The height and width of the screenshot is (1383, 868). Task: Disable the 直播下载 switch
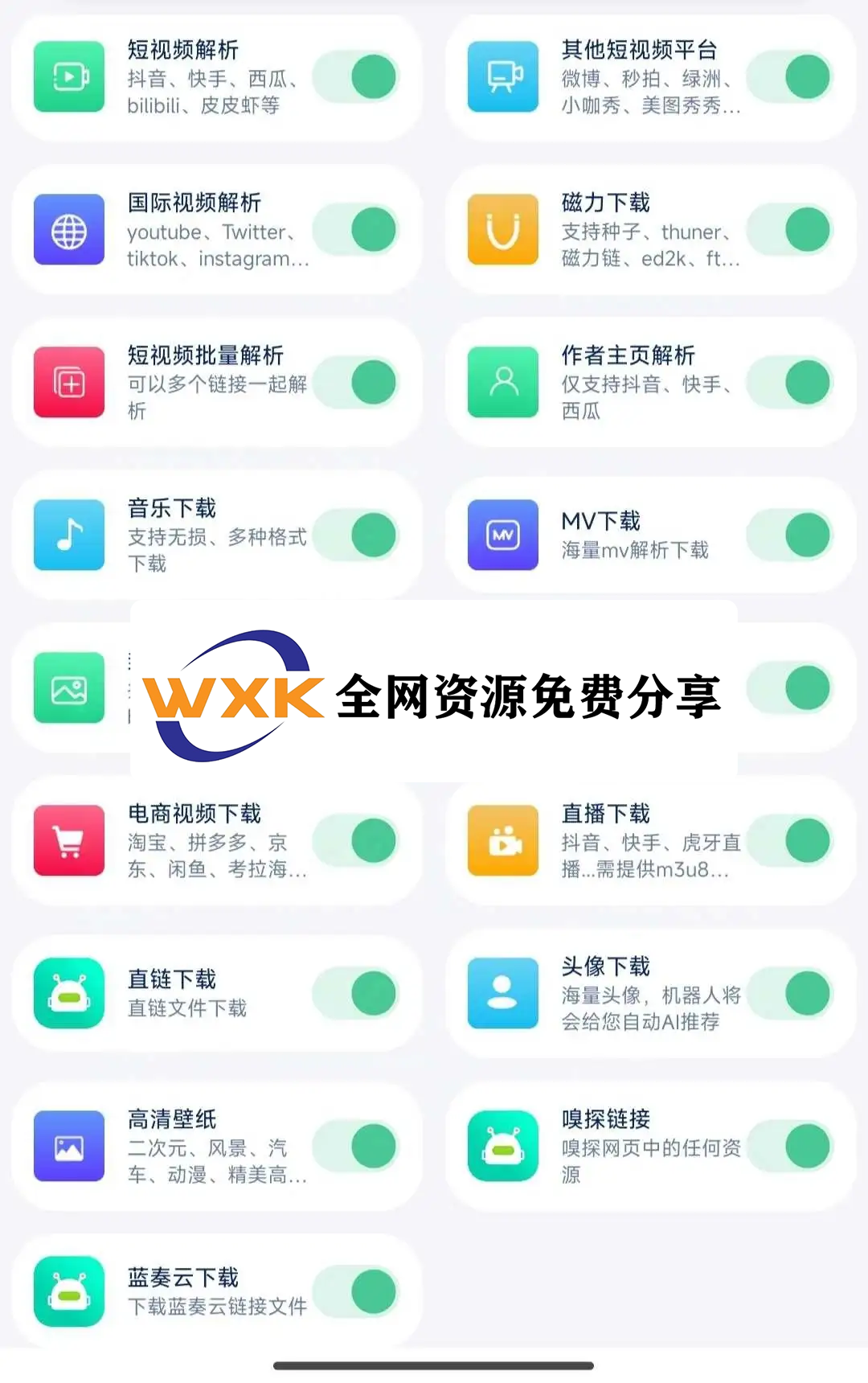pyautogui.click(x=791, y=841)
